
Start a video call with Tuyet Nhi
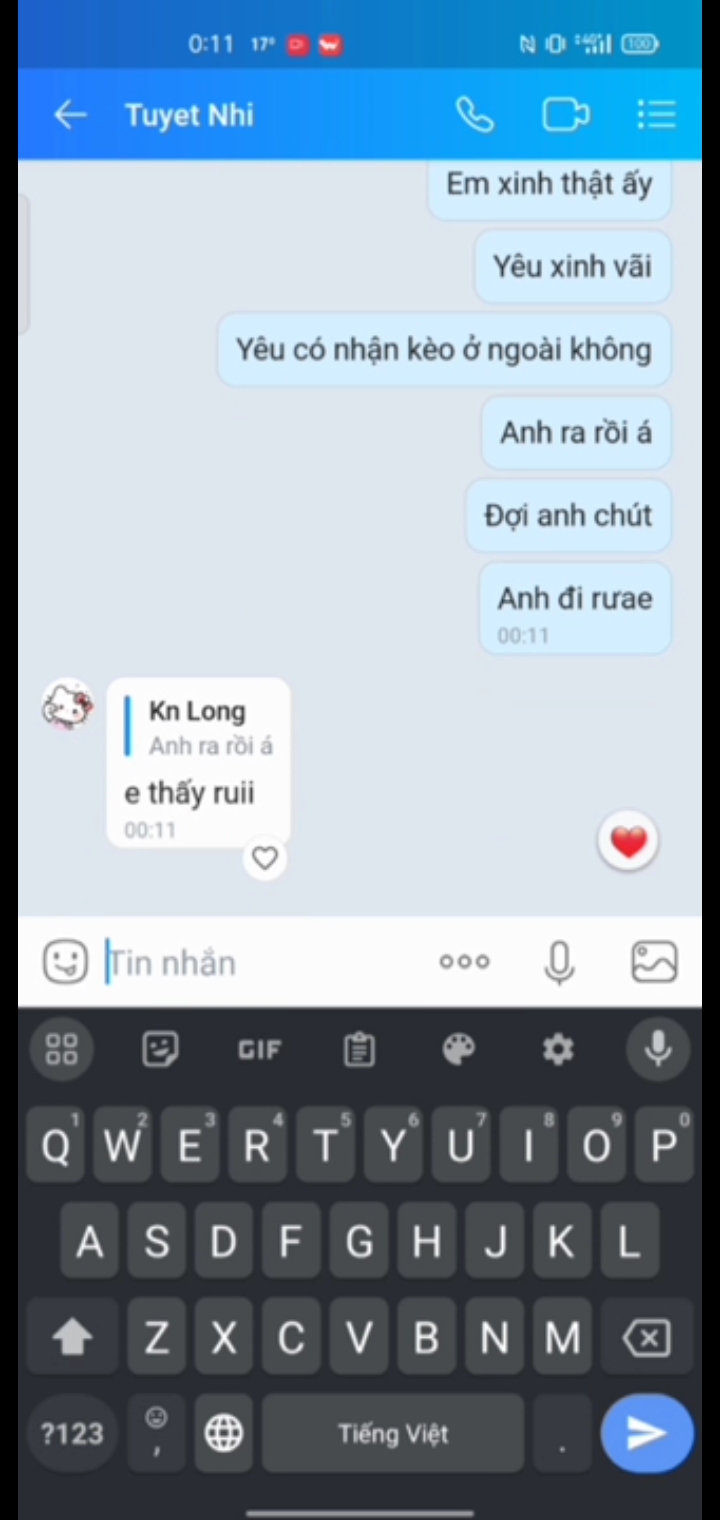565,115
